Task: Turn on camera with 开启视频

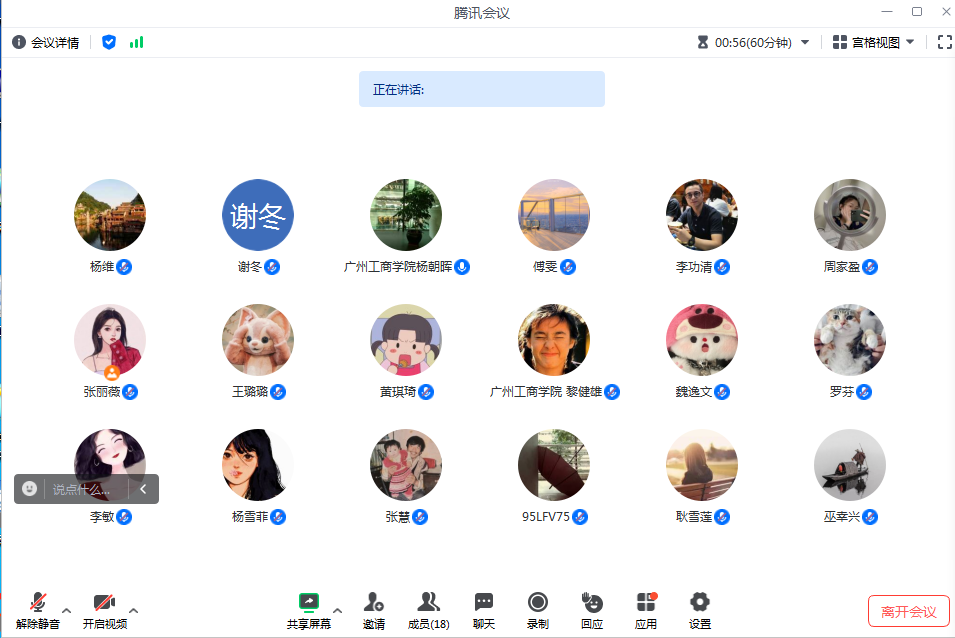Action: point(104,609)
